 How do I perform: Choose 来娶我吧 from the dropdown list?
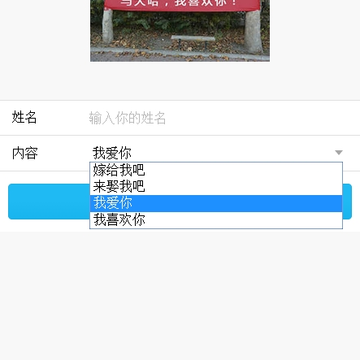pyautogui.click(x=216, y=187)
